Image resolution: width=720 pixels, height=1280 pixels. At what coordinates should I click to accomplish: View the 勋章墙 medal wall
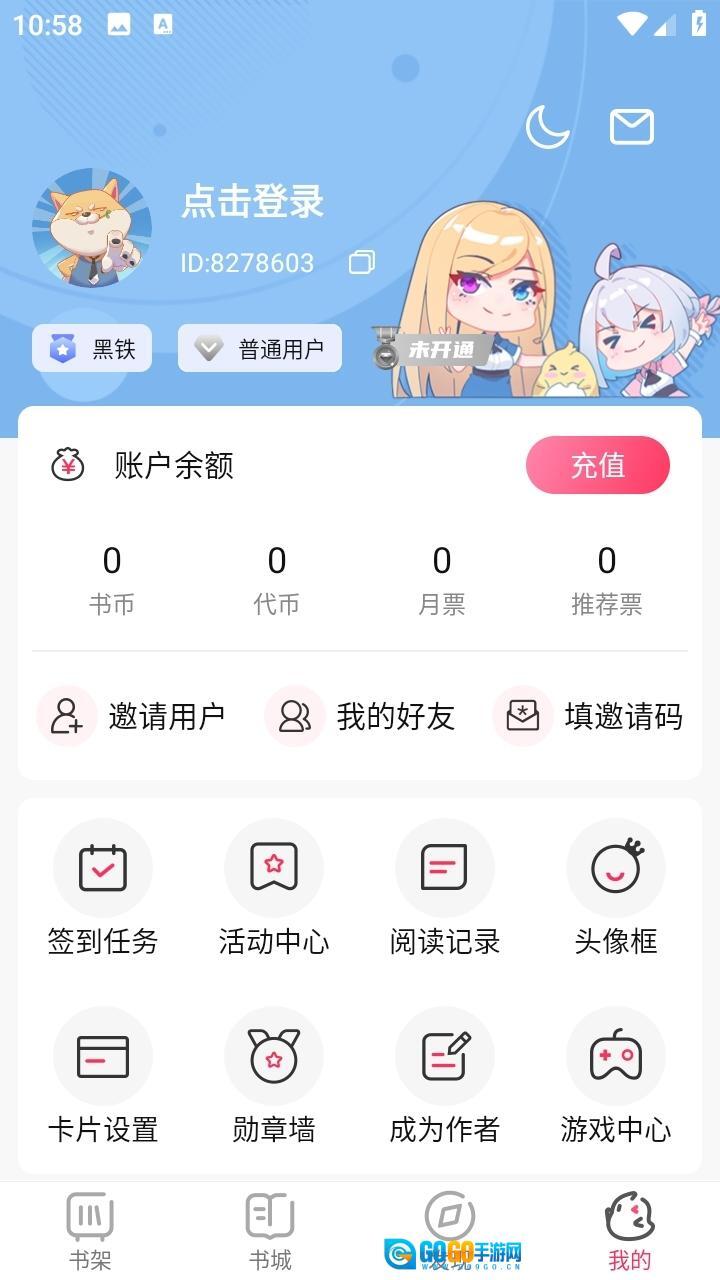point(274,1075)
